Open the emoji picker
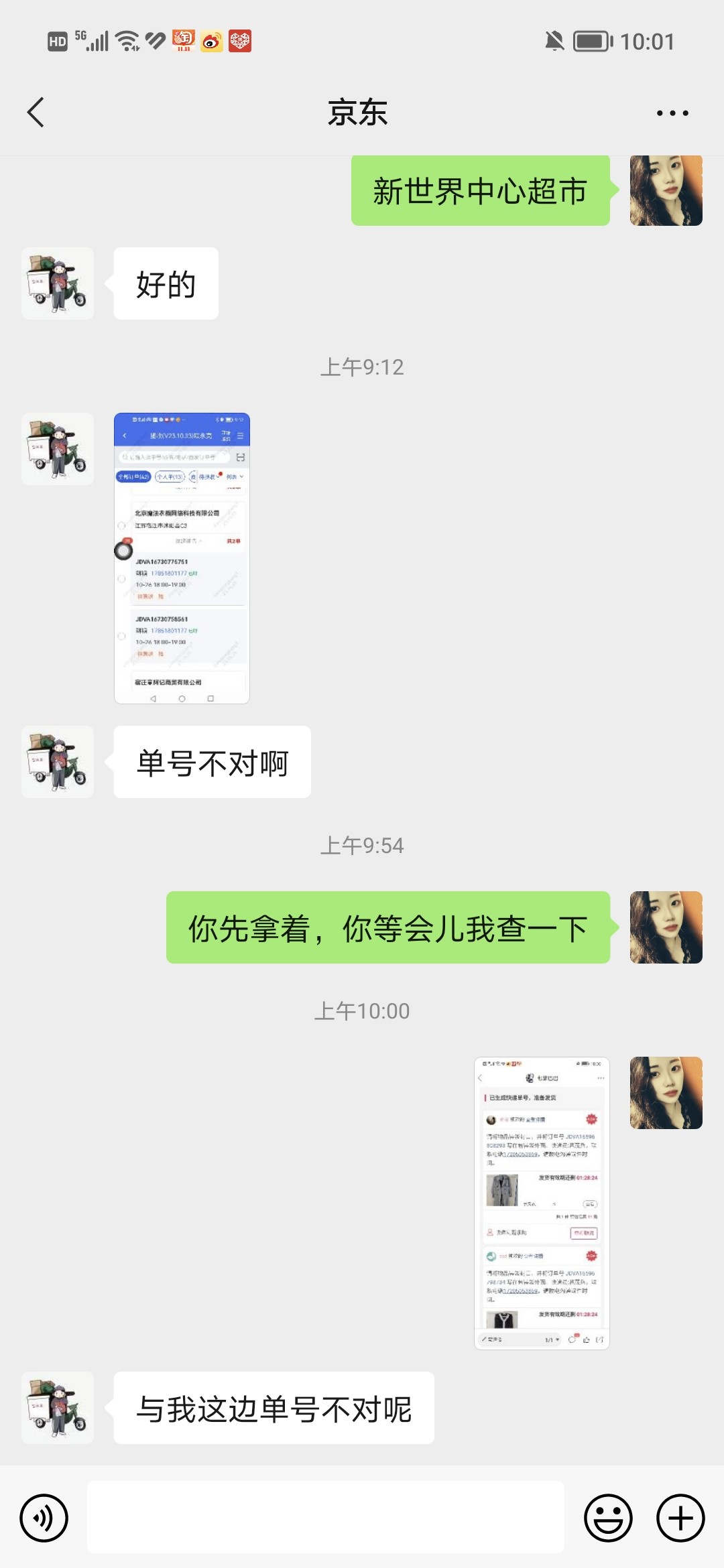The height and width of the screenshot is (1568, 724). click(608, 1518)
